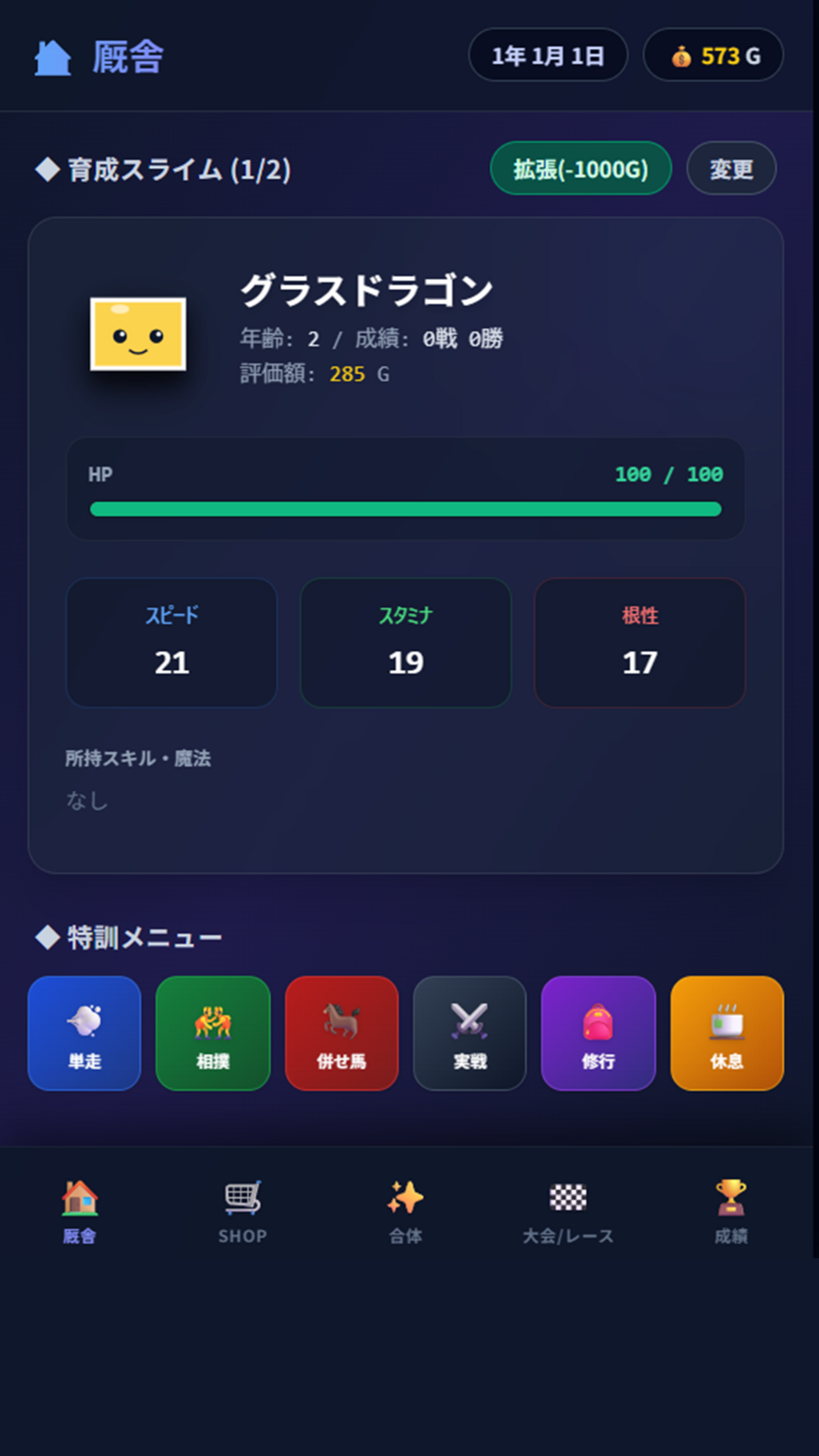
Task: Let the slime rest with 休息
Action: pos(727,1034)
